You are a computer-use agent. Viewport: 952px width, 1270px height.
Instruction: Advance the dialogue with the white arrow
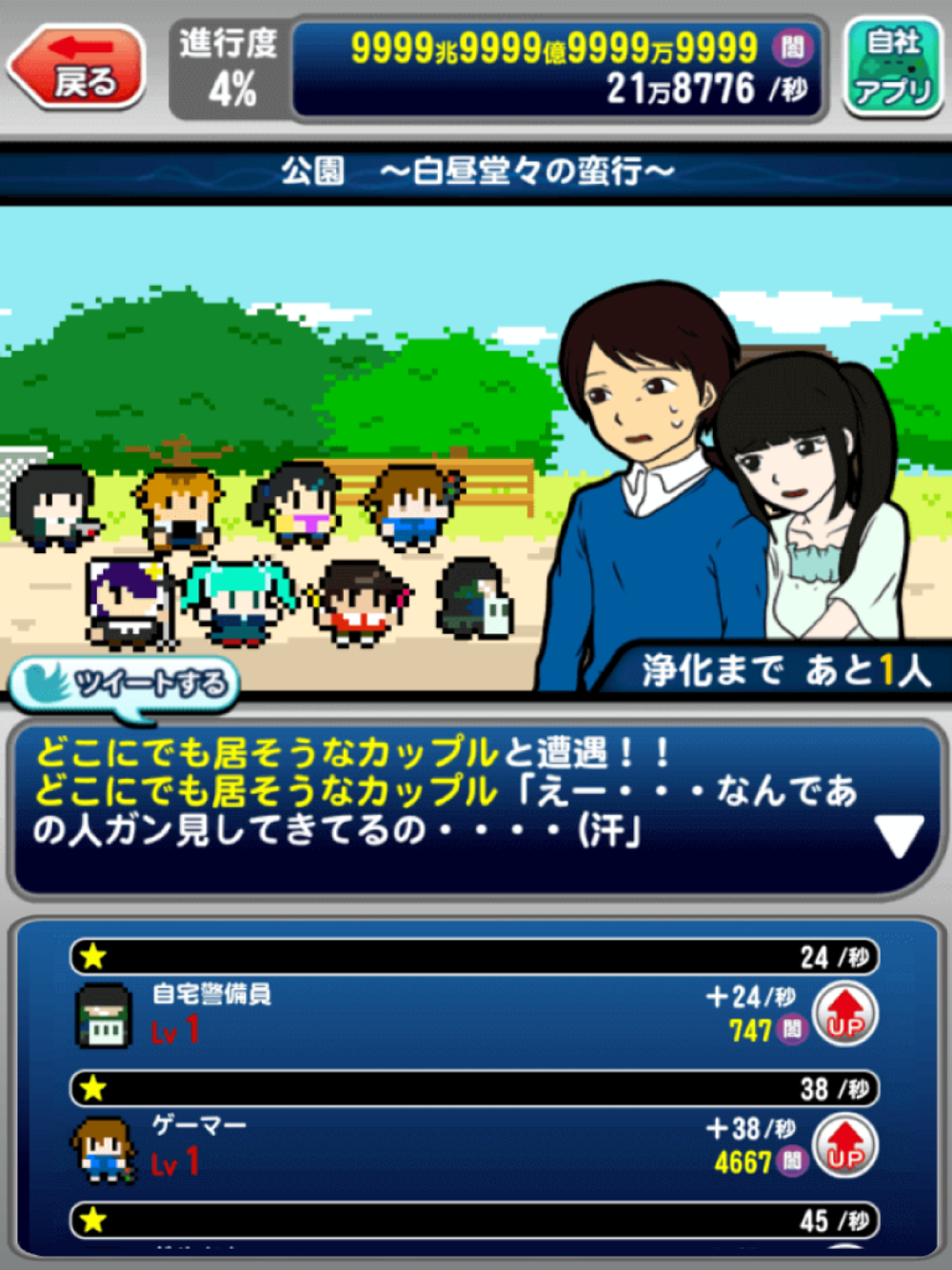pyautogui.click(x=899, y=836)
